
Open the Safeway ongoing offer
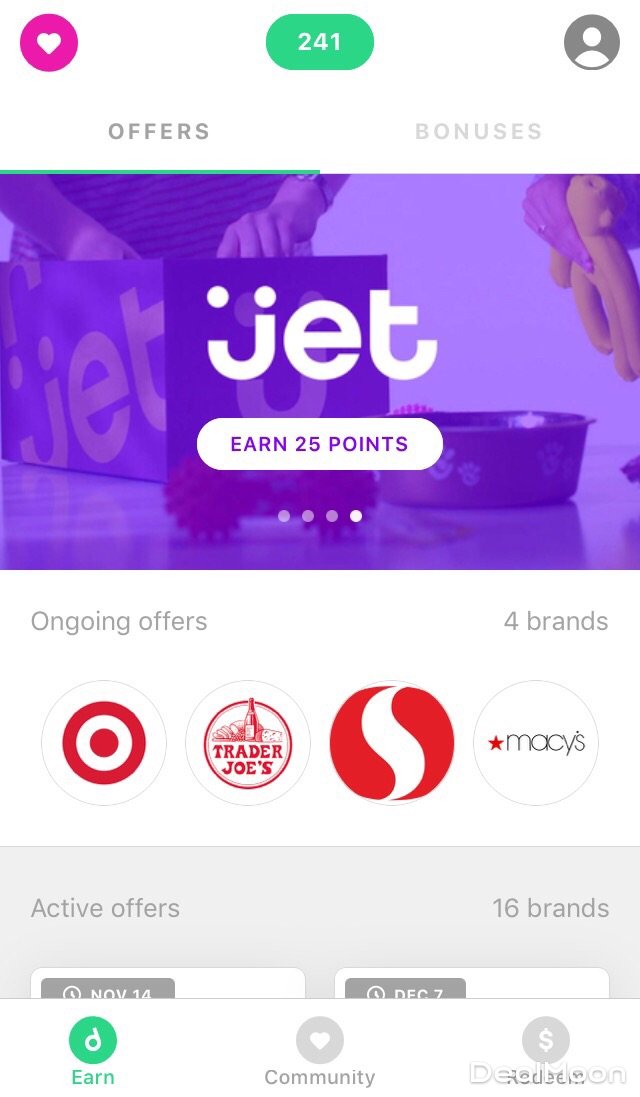[392, 743]
